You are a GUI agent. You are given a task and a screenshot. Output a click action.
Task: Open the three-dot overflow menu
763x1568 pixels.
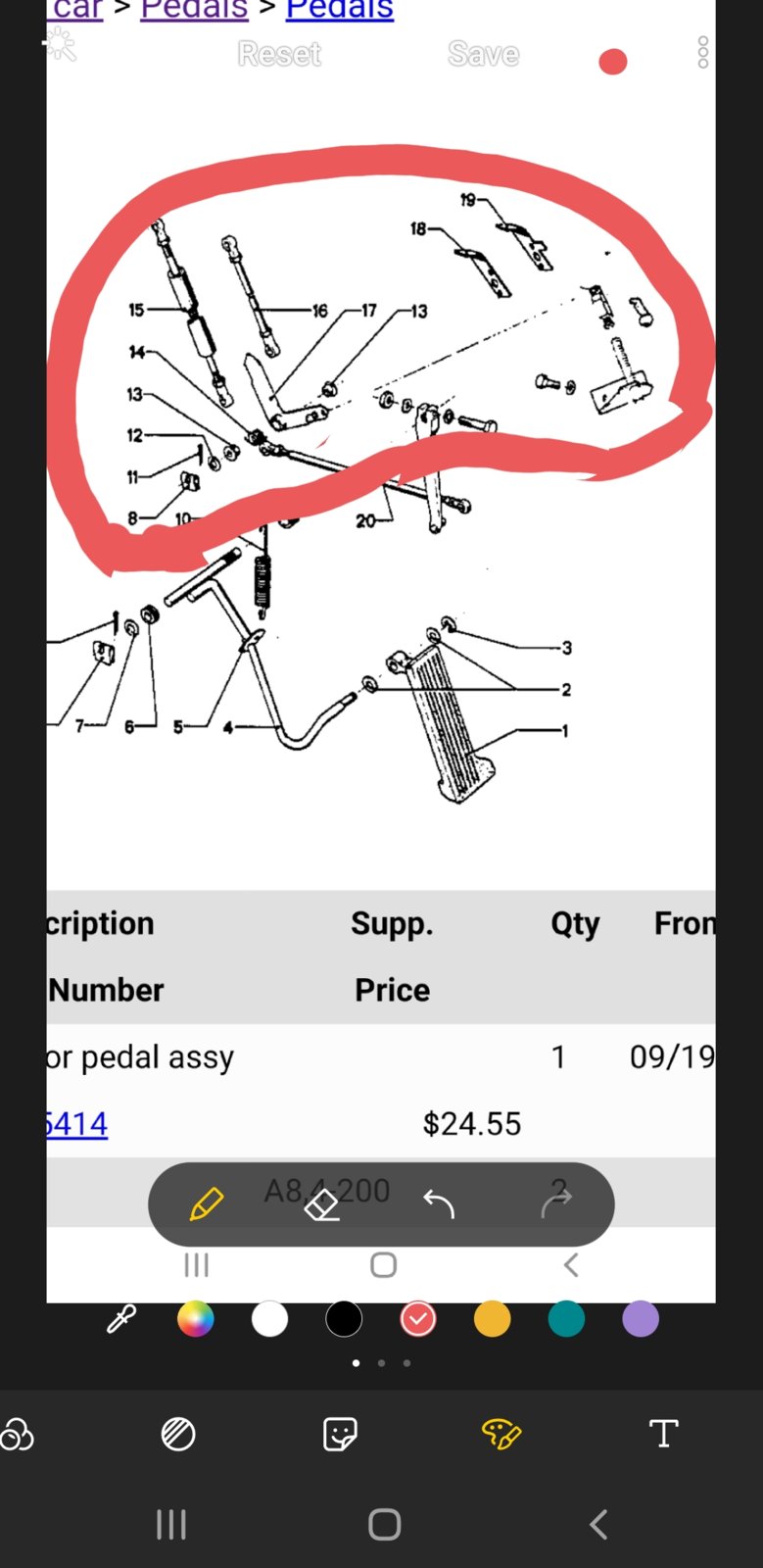tap(702, 53)
